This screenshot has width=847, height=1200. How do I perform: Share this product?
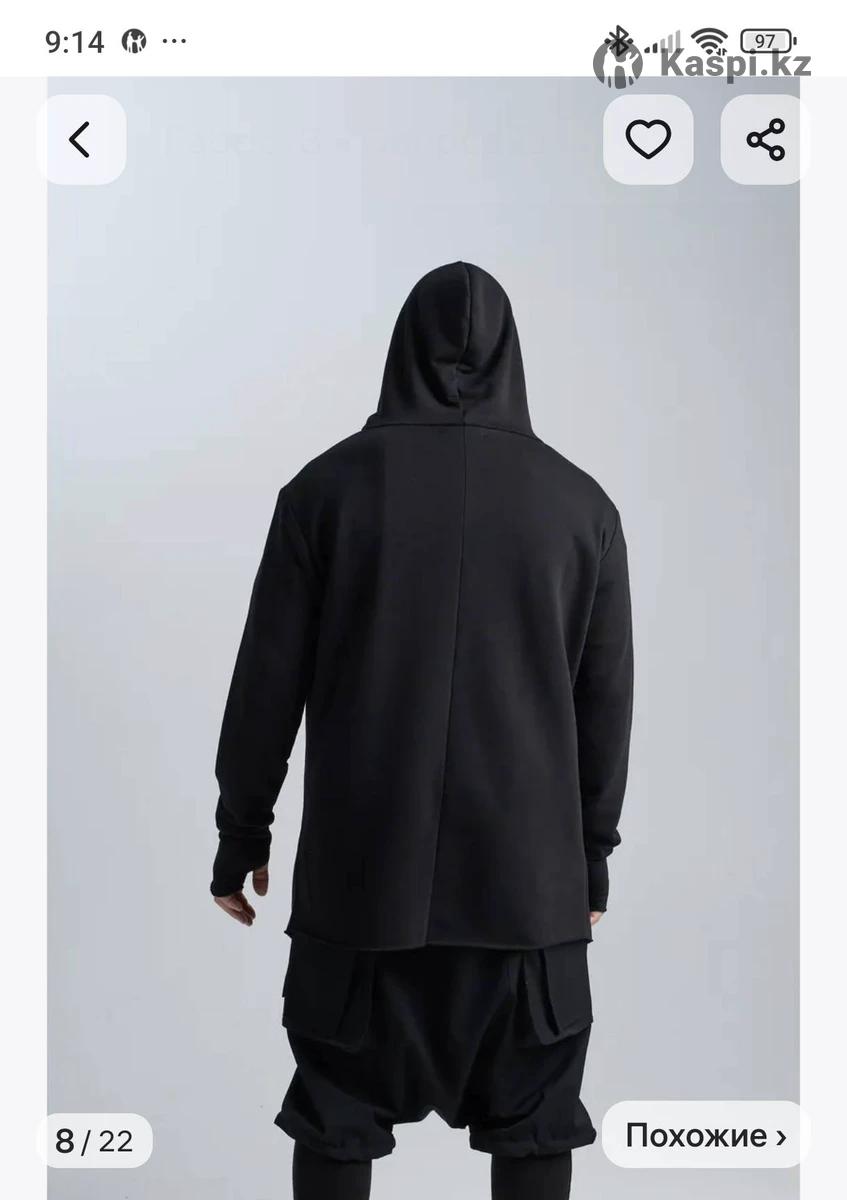[765, 140]
